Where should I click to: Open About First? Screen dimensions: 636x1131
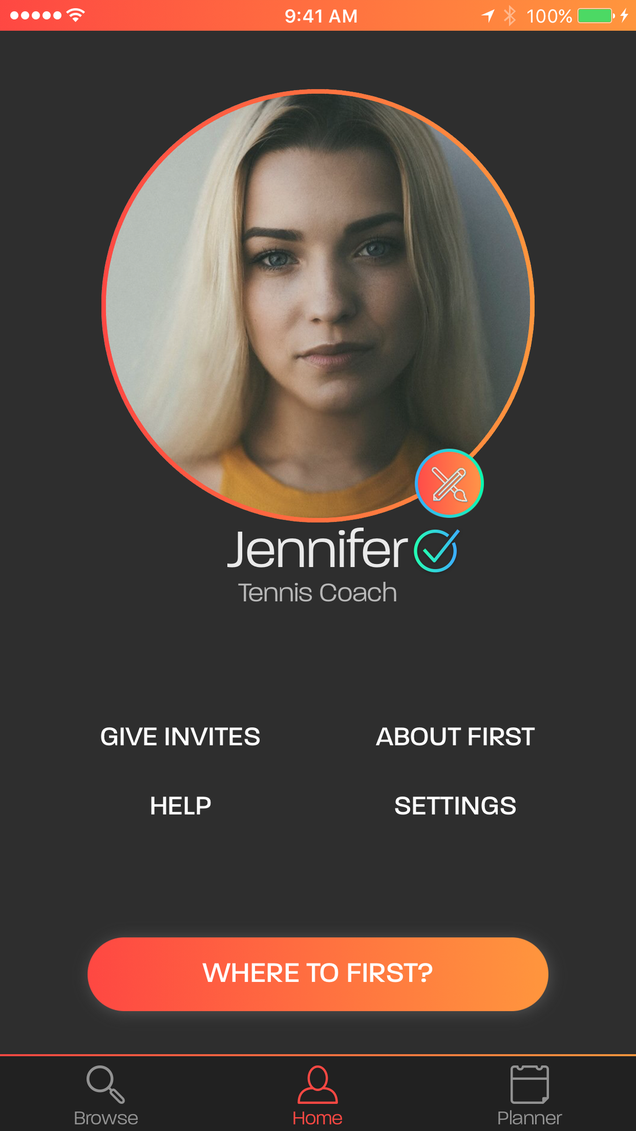pyautogui.click(x=455, y=737)
